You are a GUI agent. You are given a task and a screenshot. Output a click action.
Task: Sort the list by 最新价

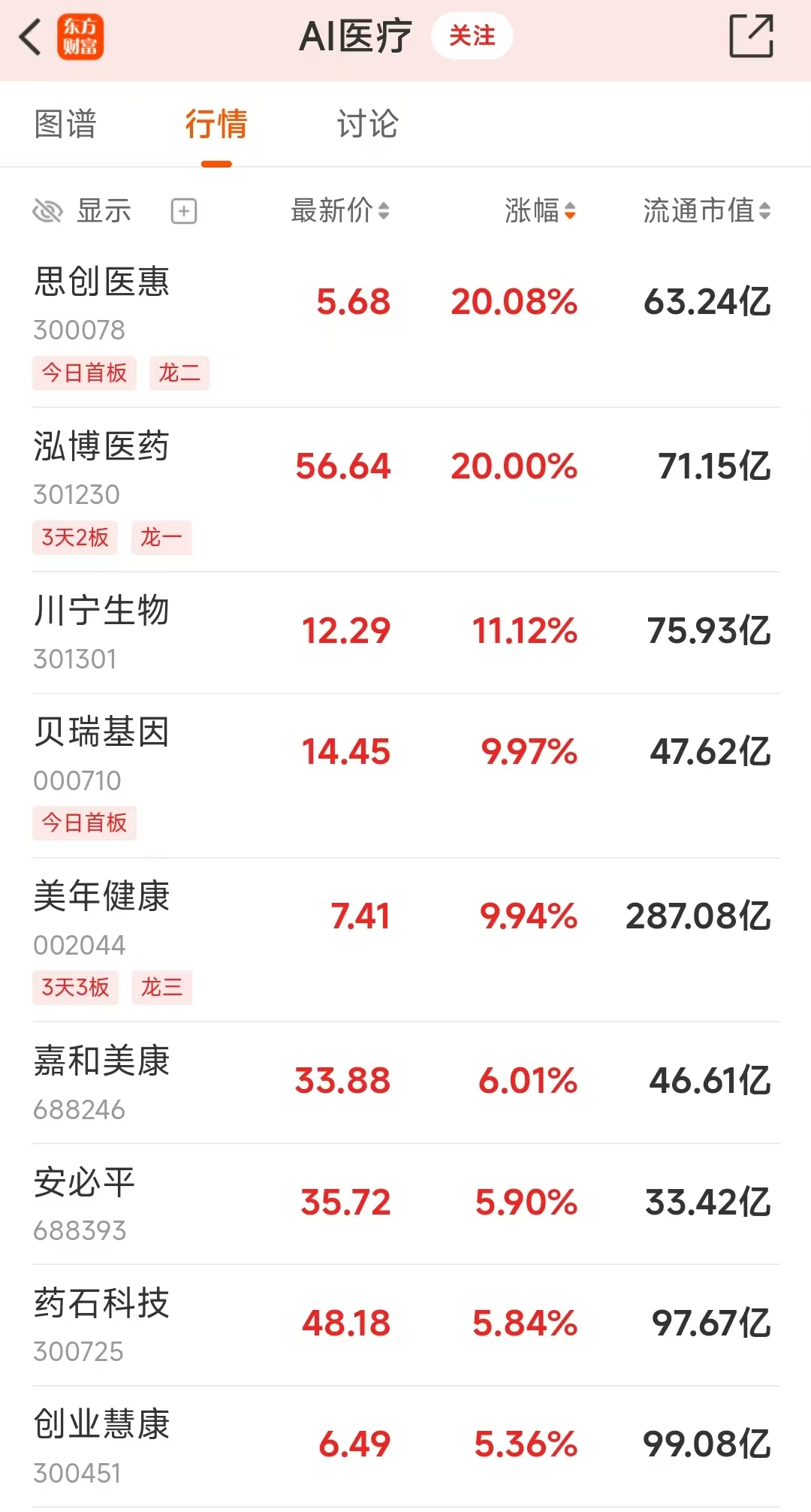tap(339, 211)
